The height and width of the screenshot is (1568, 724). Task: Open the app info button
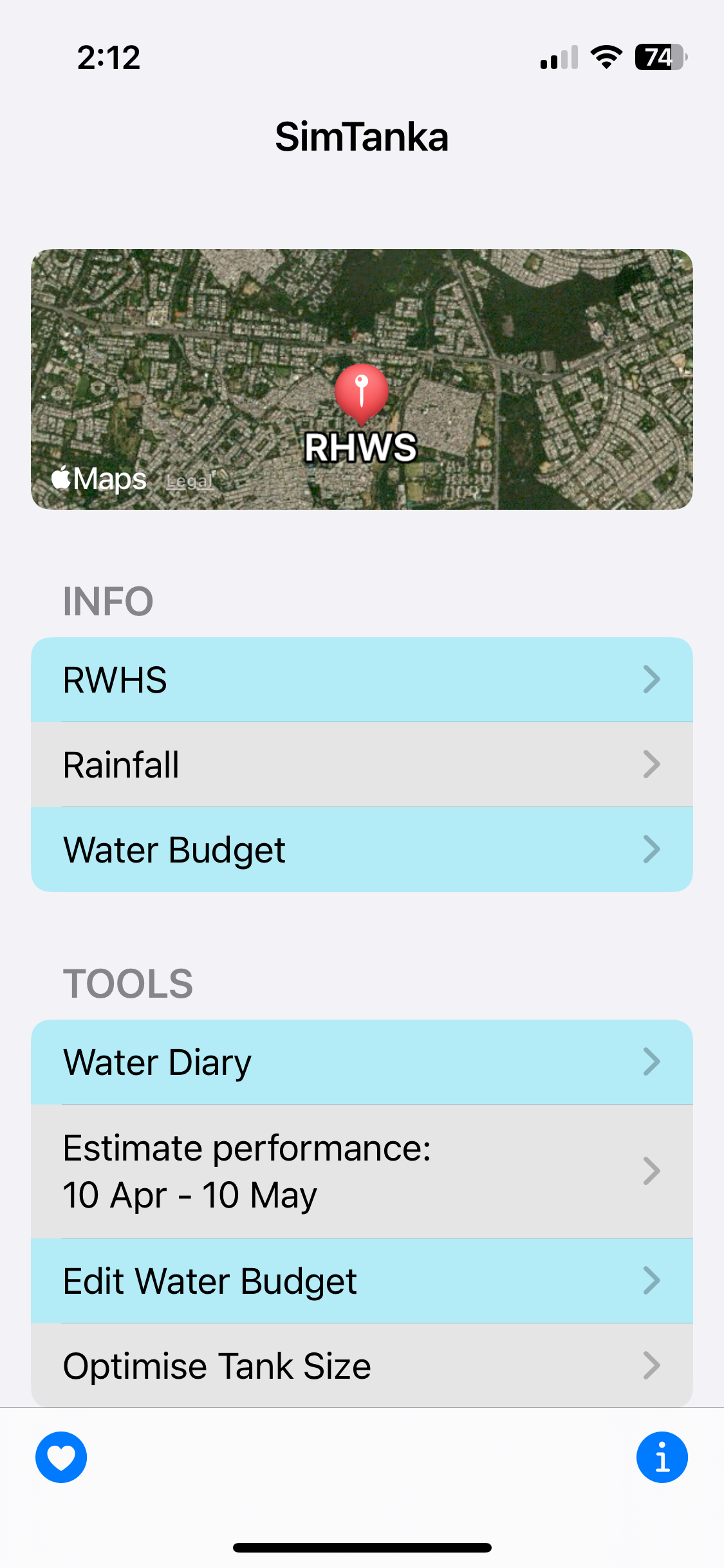662,1457
